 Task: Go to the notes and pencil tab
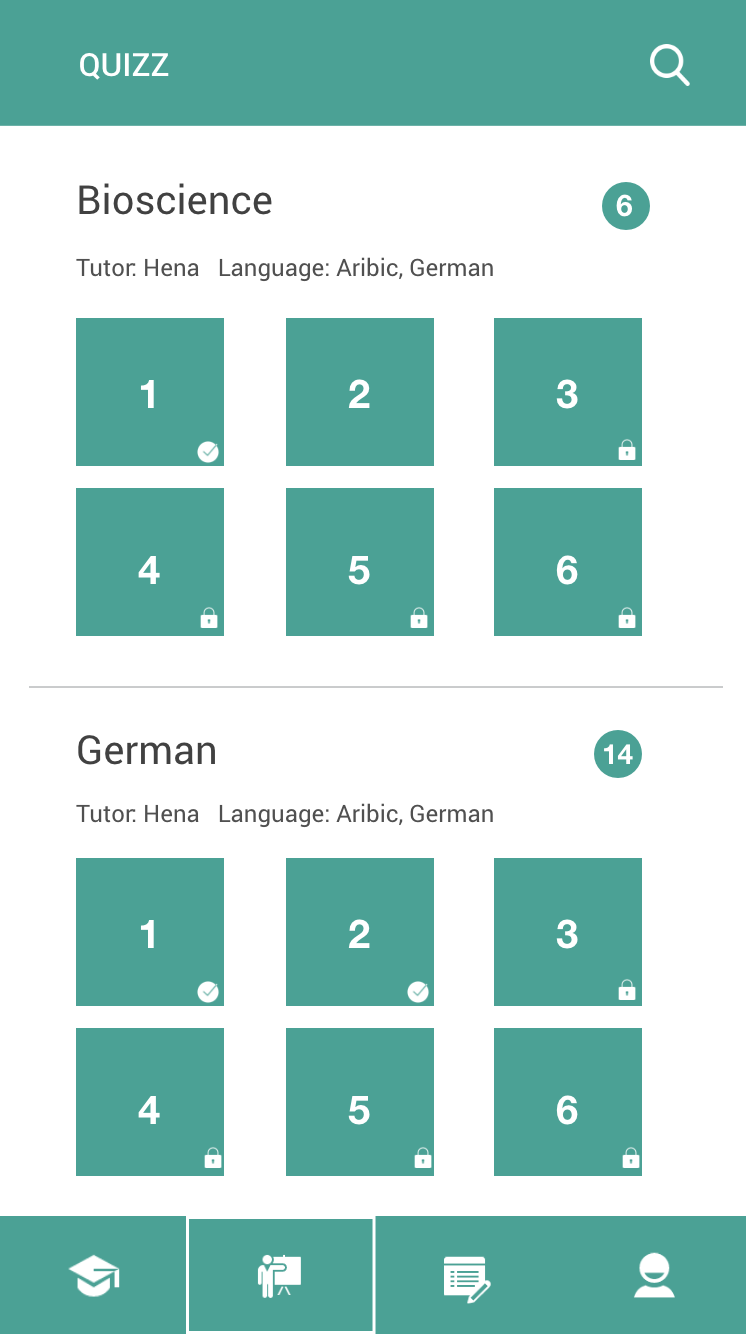coord(467,1275)
